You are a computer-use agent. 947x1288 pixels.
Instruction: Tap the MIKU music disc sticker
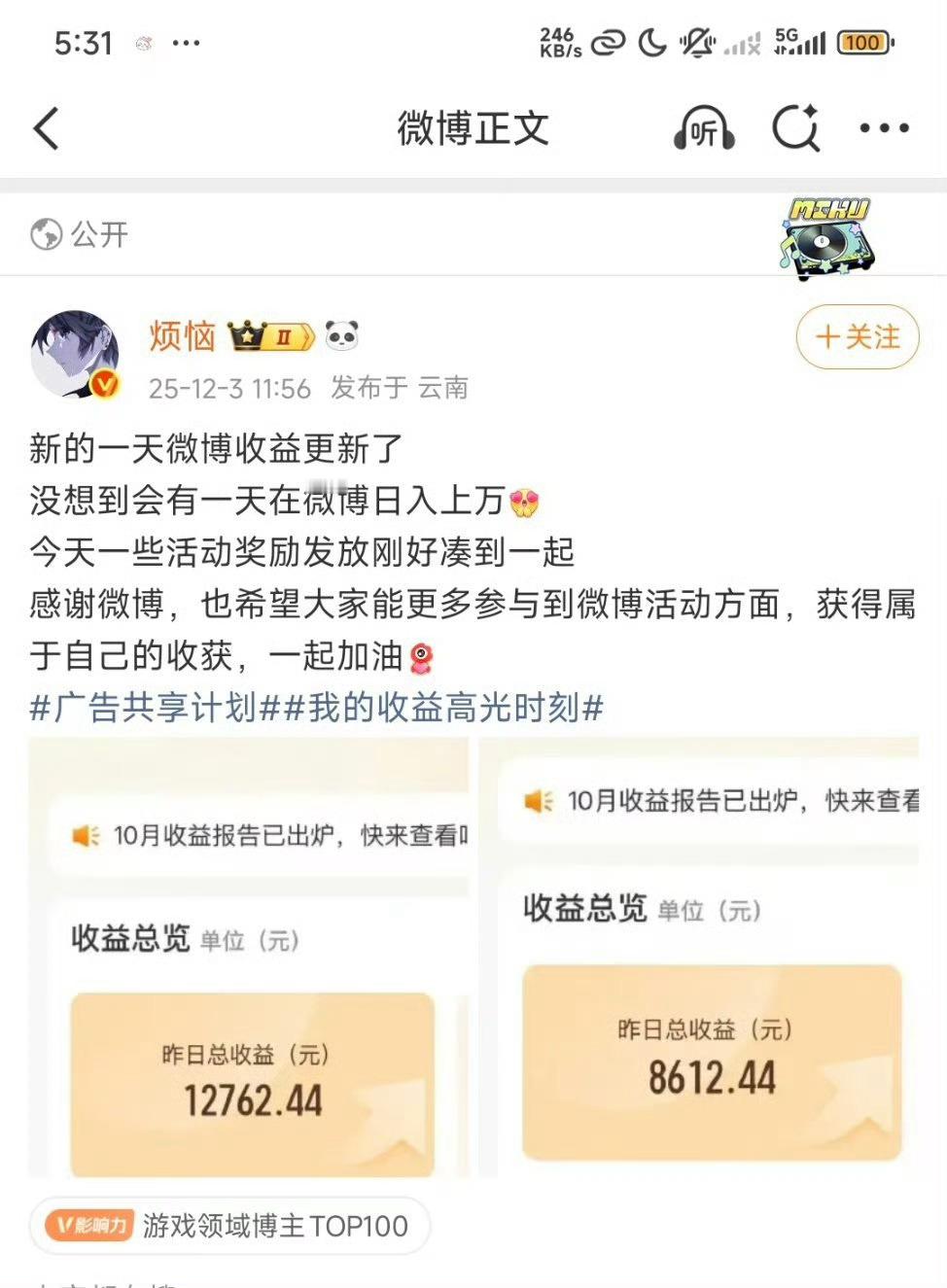828,236
